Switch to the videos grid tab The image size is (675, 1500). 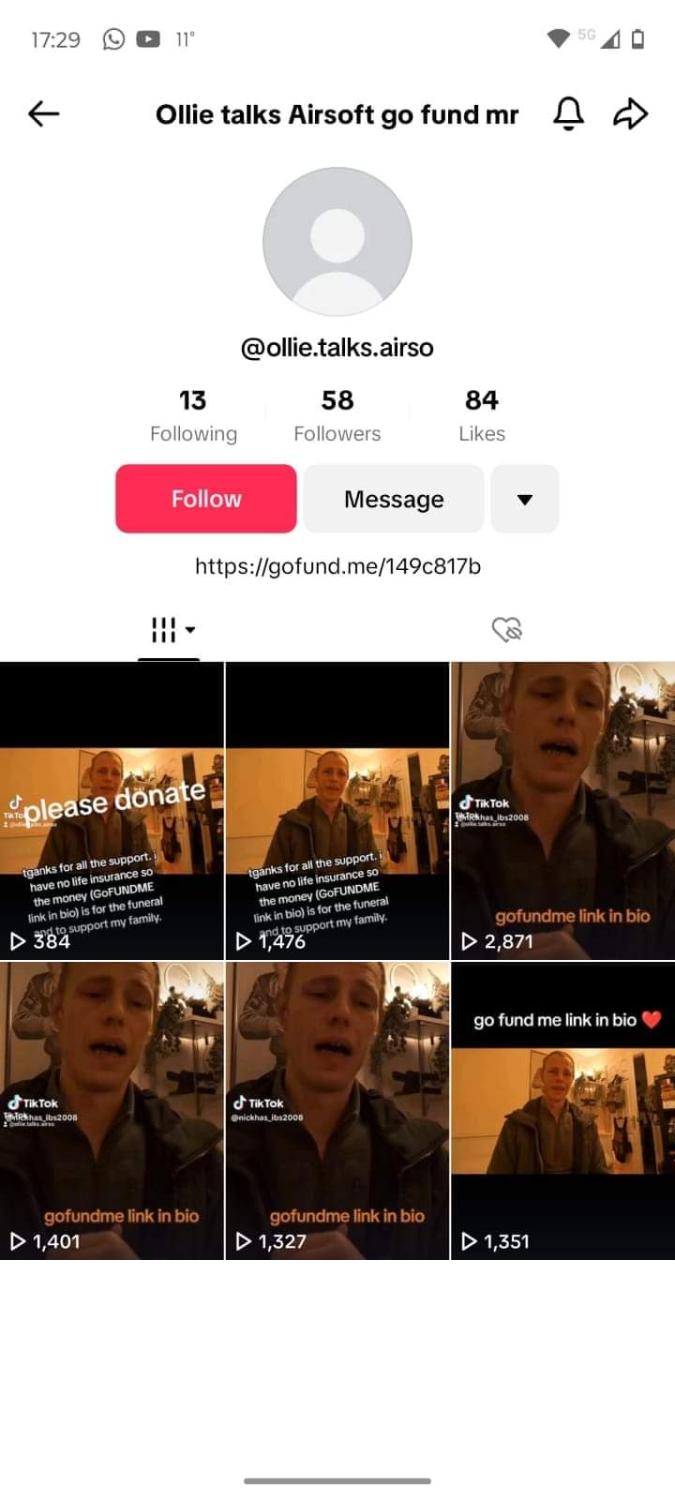click(x=170, y=630)
